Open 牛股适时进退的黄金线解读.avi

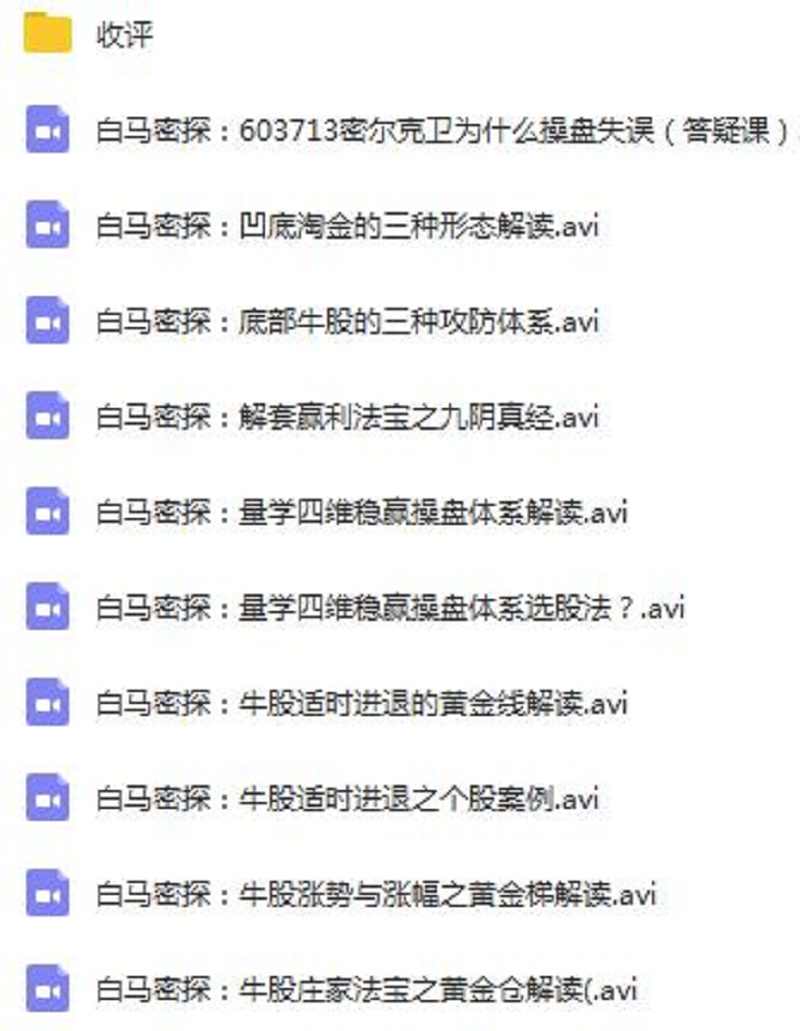(x=361, y=703)
